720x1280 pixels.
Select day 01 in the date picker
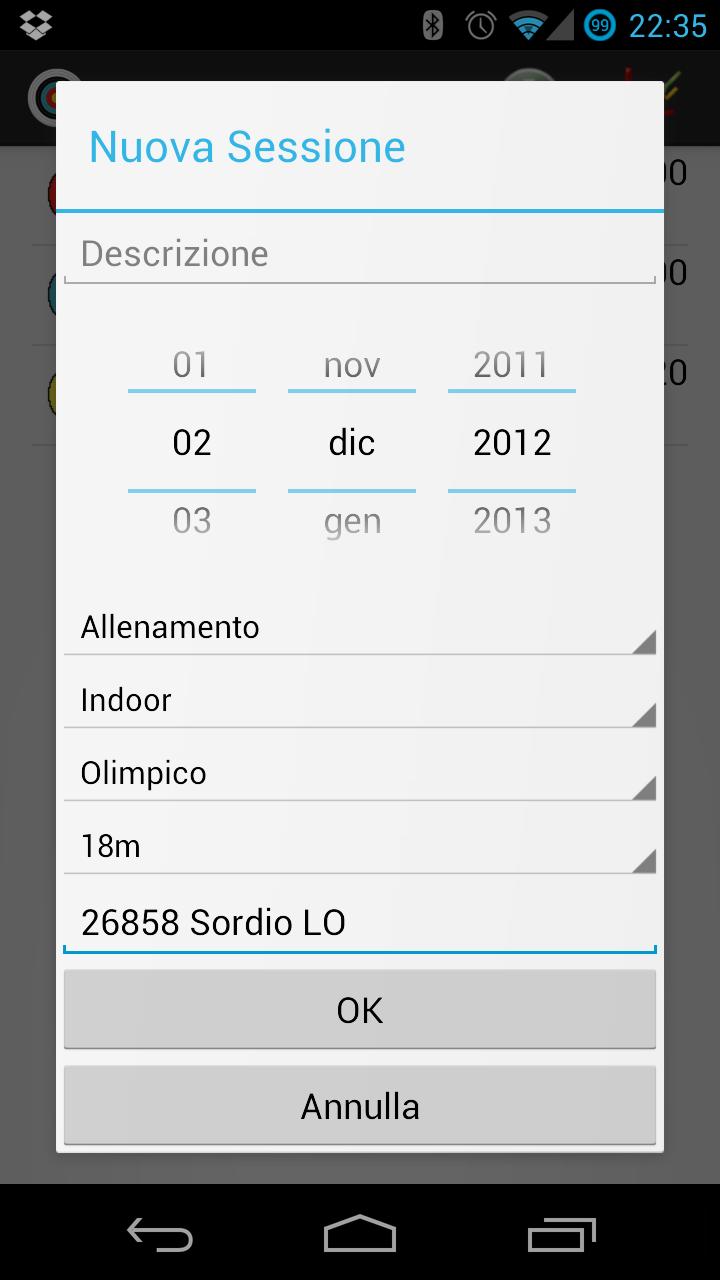click(191, 365)
